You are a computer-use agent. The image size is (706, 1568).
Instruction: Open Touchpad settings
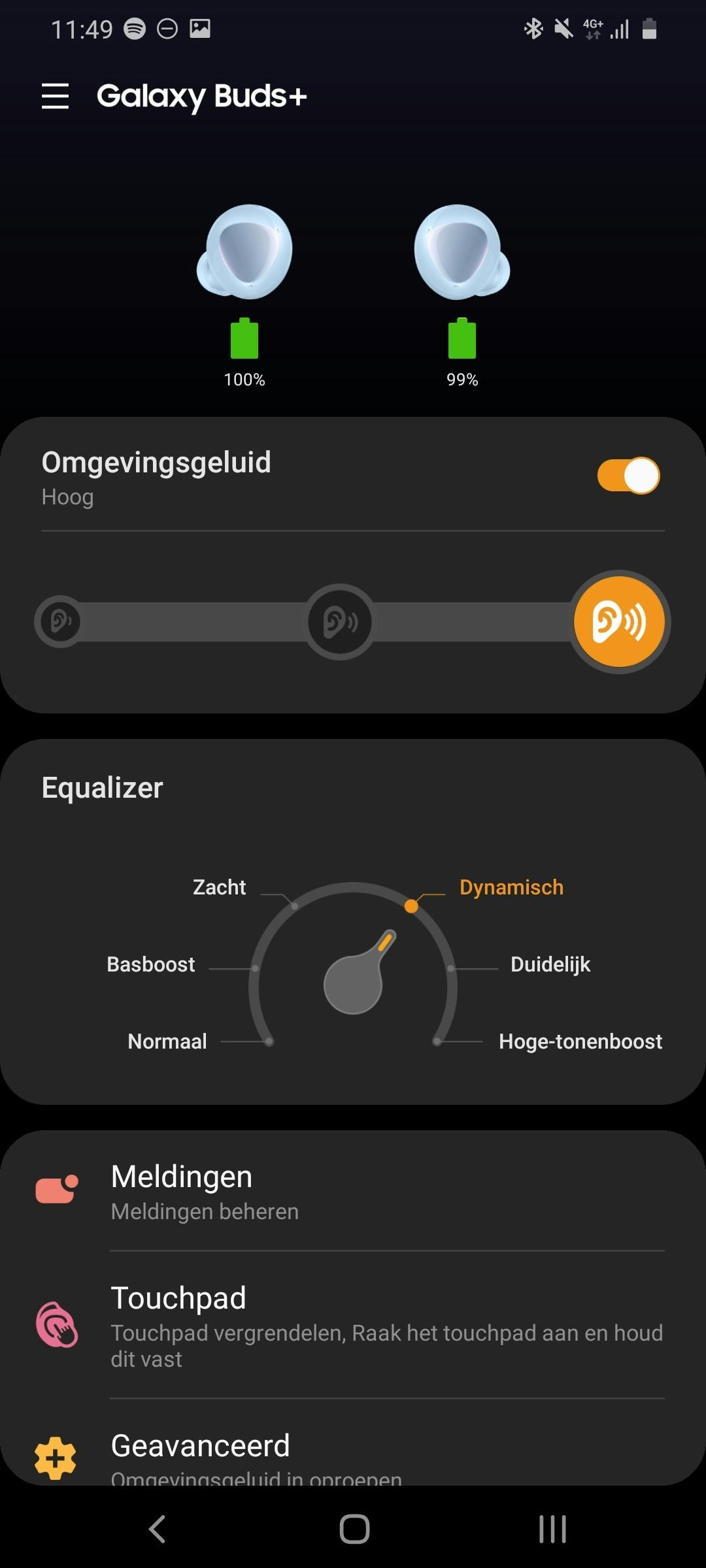pyautogui.click(x=353, y=1325)
